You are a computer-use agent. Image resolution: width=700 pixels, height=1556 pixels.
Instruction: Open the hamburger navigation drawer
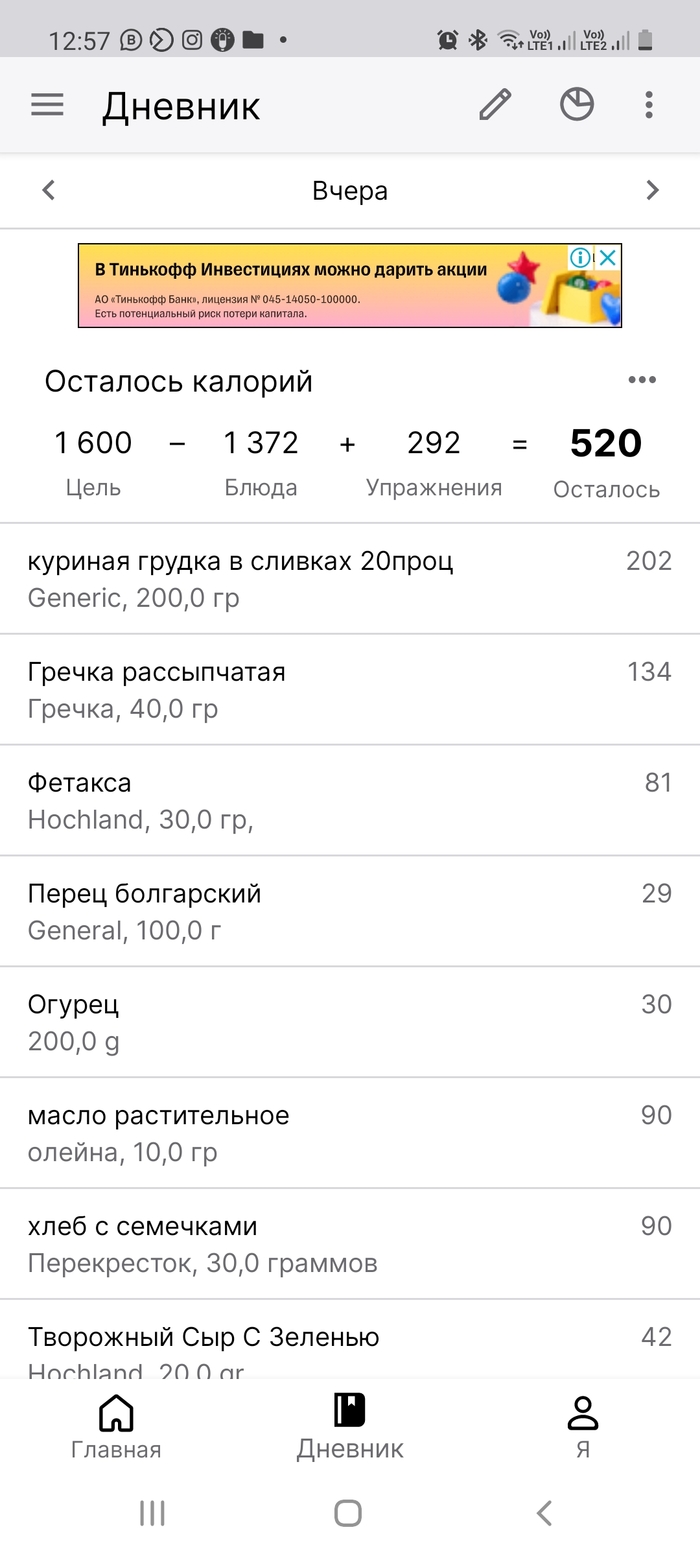47,105
